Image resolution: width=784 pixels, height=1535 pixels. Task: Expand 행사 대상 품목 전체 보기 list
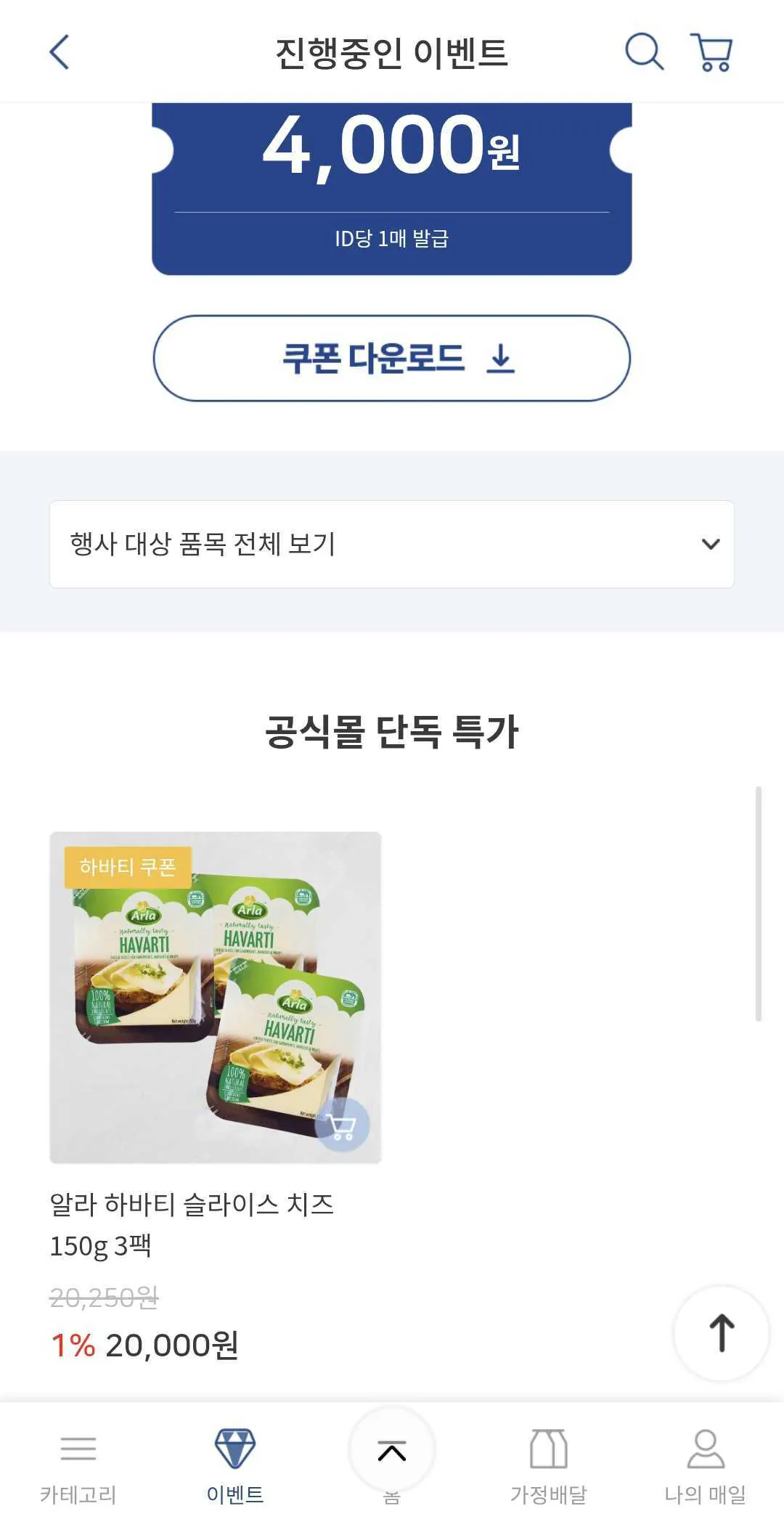coord(392,543)
